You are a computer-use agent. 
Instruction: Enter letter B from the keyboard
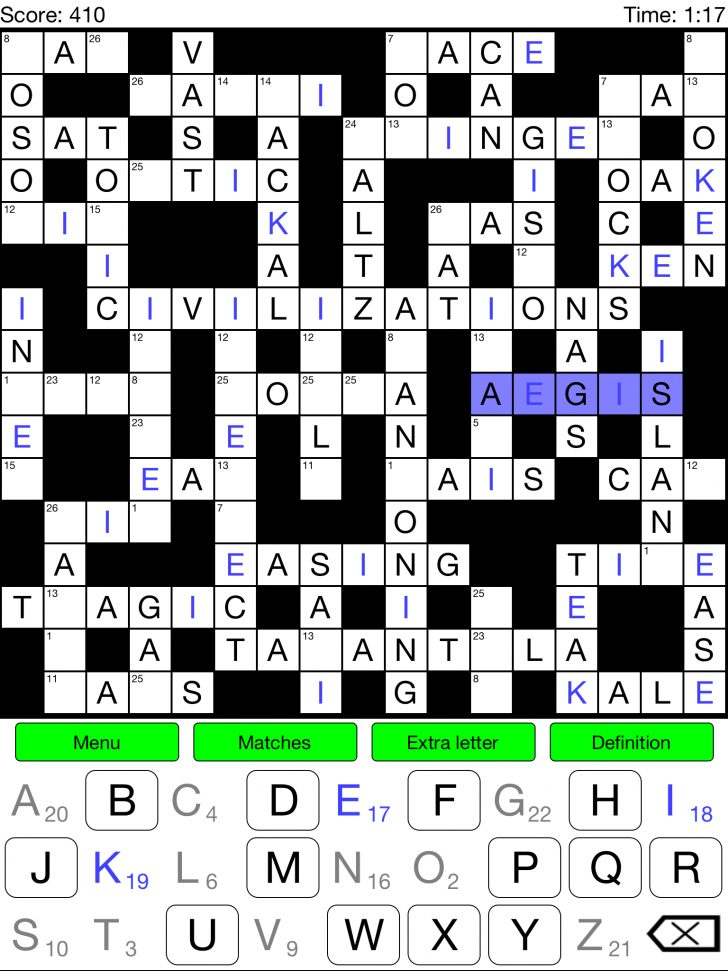click(122, 801)
